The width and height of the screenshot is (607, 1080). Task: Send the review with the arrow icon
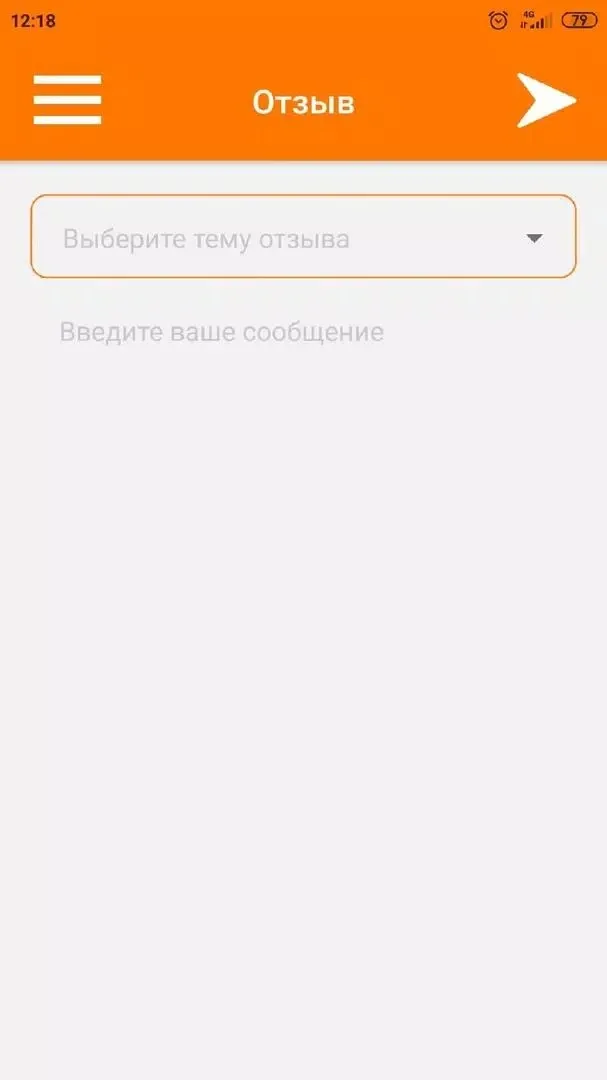[x=547, y=101]
